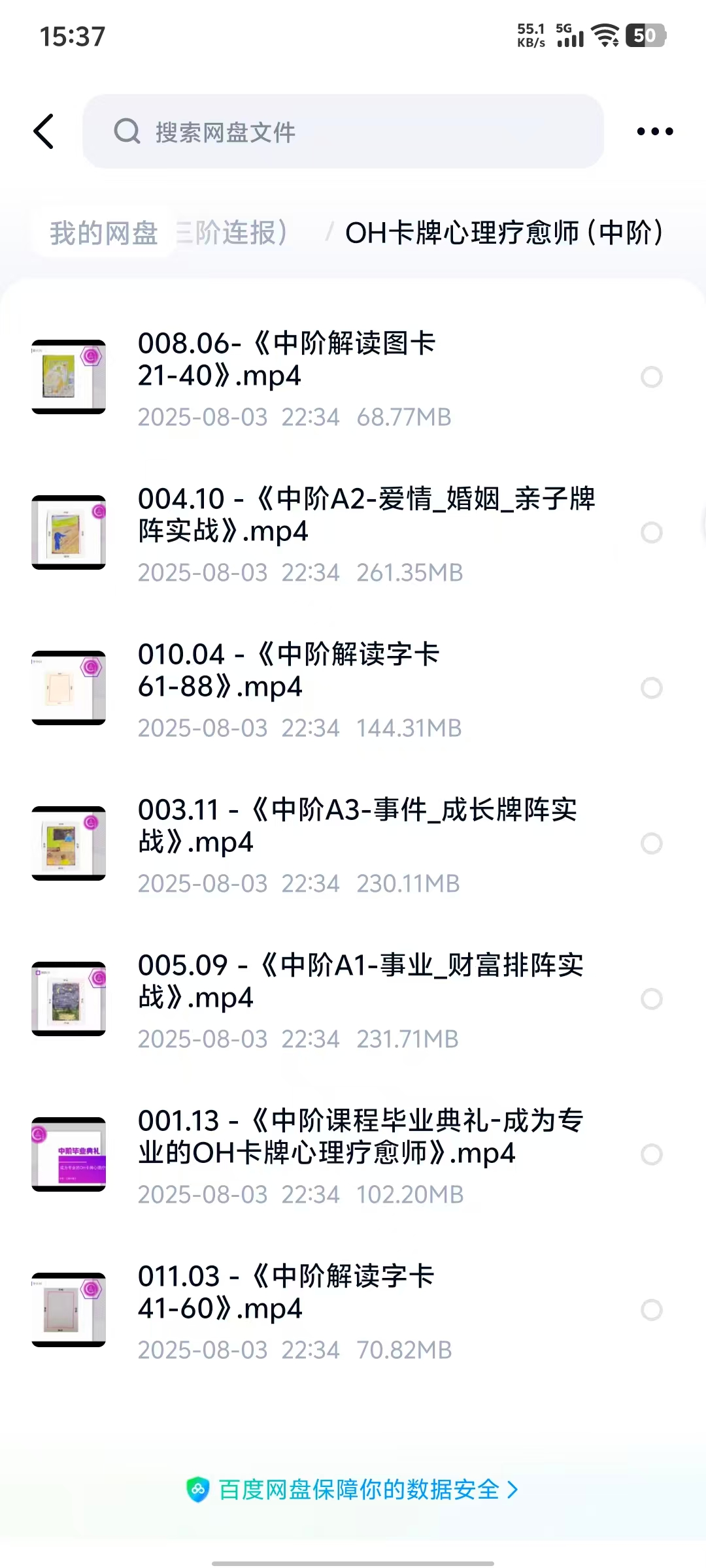Open the three-dot more options menu

tap(654, 131)
